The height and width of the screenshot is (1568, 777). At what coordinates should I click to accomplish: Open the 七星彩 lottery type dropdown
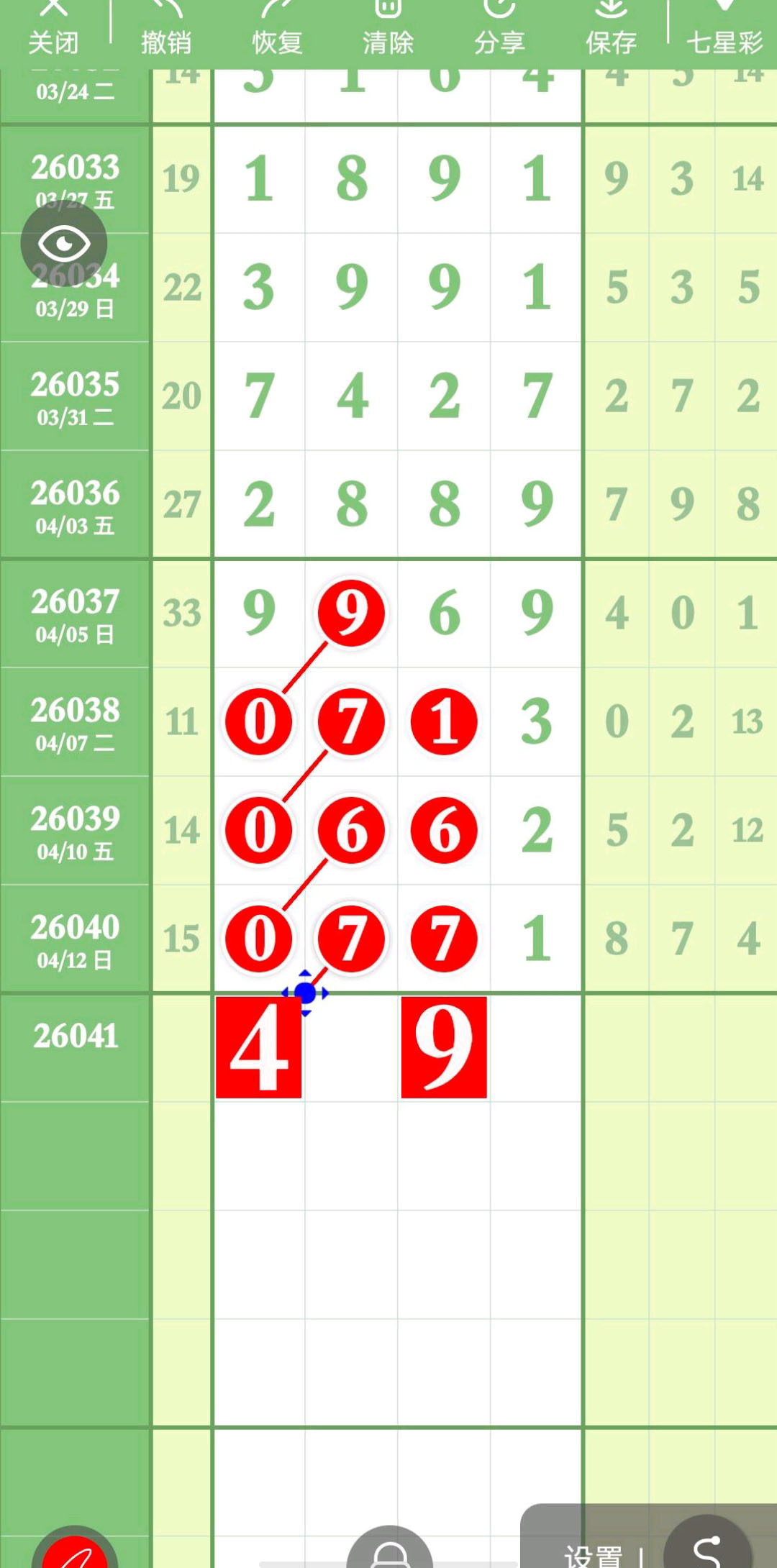[724, 29]
